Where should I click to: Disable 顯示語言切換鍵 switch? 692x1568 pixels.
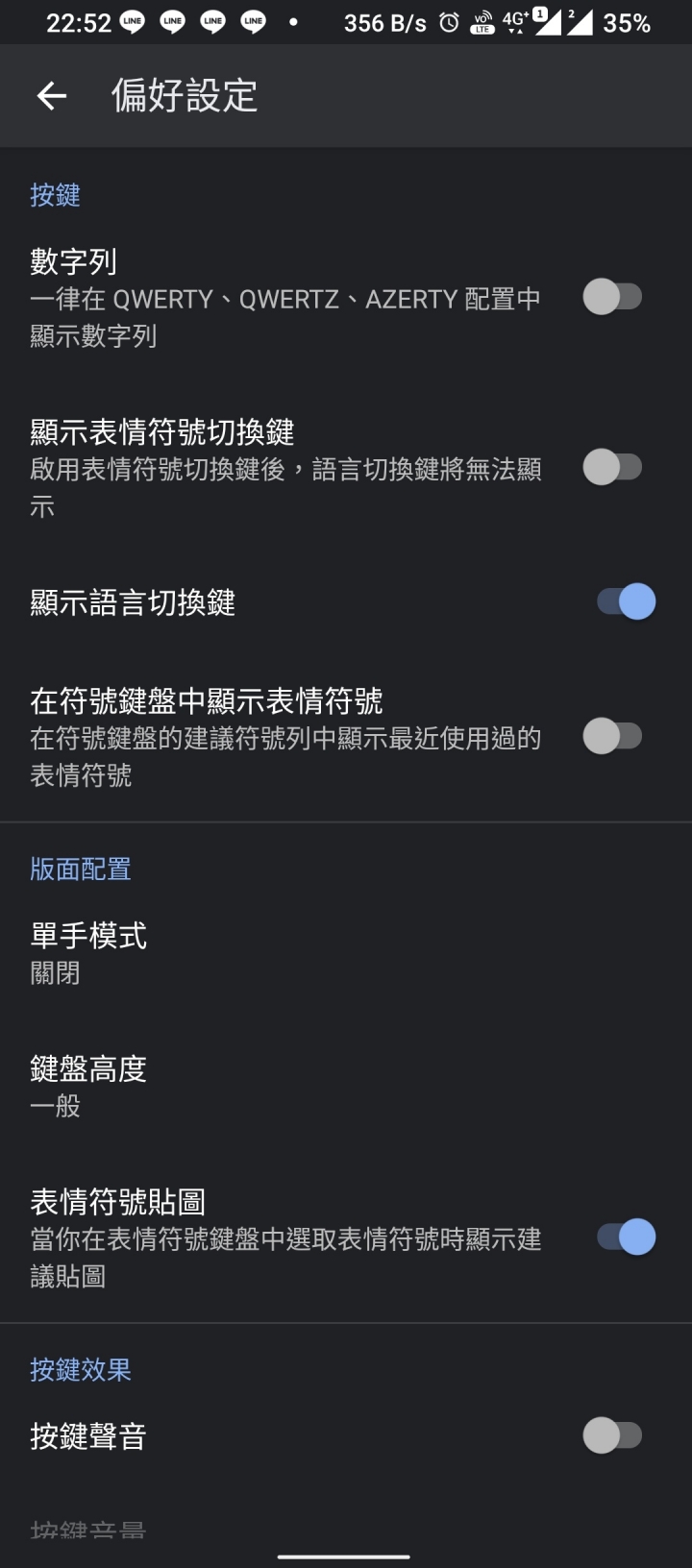[626, 602]
